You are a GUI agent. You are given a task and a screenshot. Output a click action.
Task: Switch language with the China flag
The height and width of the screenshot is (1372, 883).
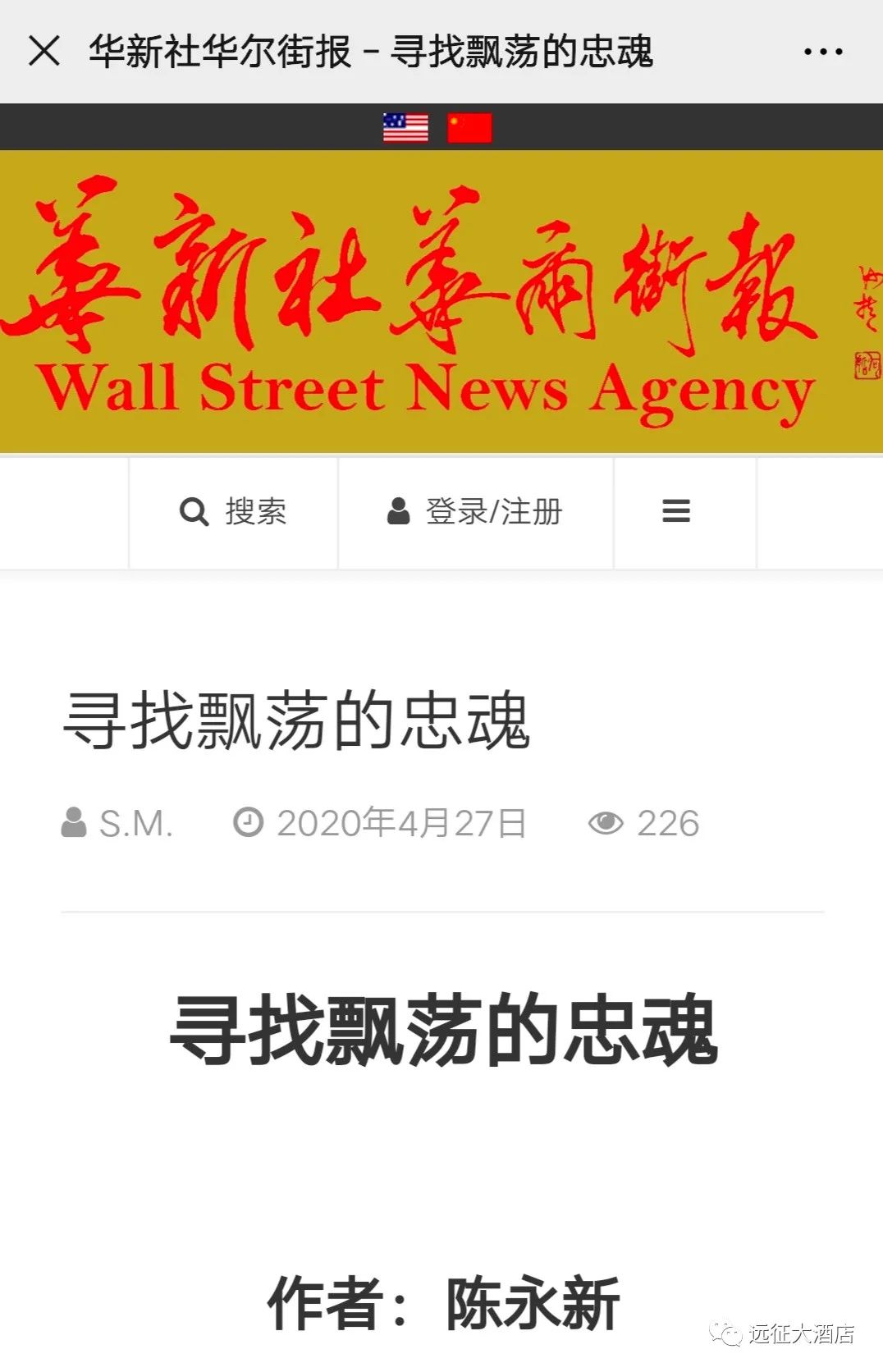click(x=469, y=127)
